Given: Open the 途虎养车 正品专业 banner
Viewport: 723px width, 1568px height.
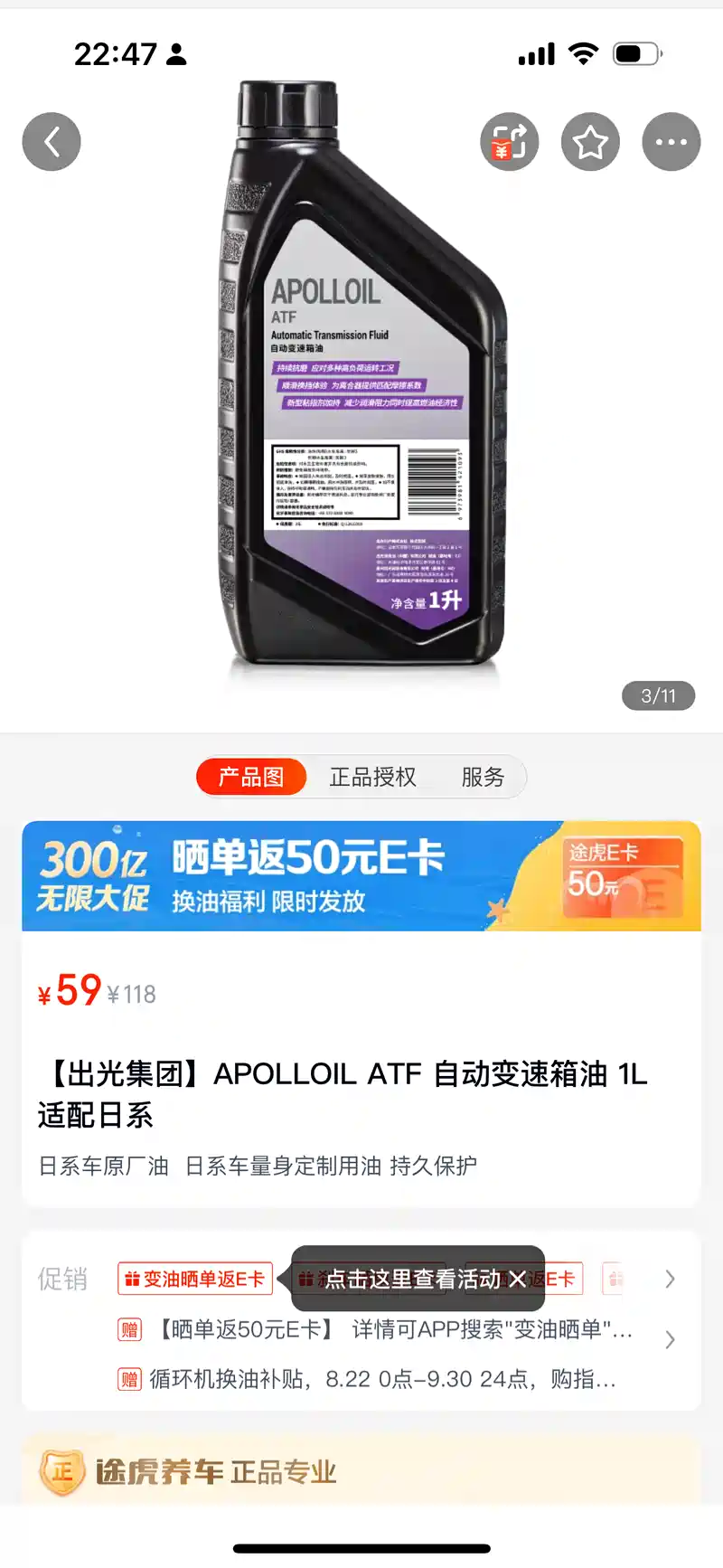Looking at the screenshot, I should (x=361, y=1472).
